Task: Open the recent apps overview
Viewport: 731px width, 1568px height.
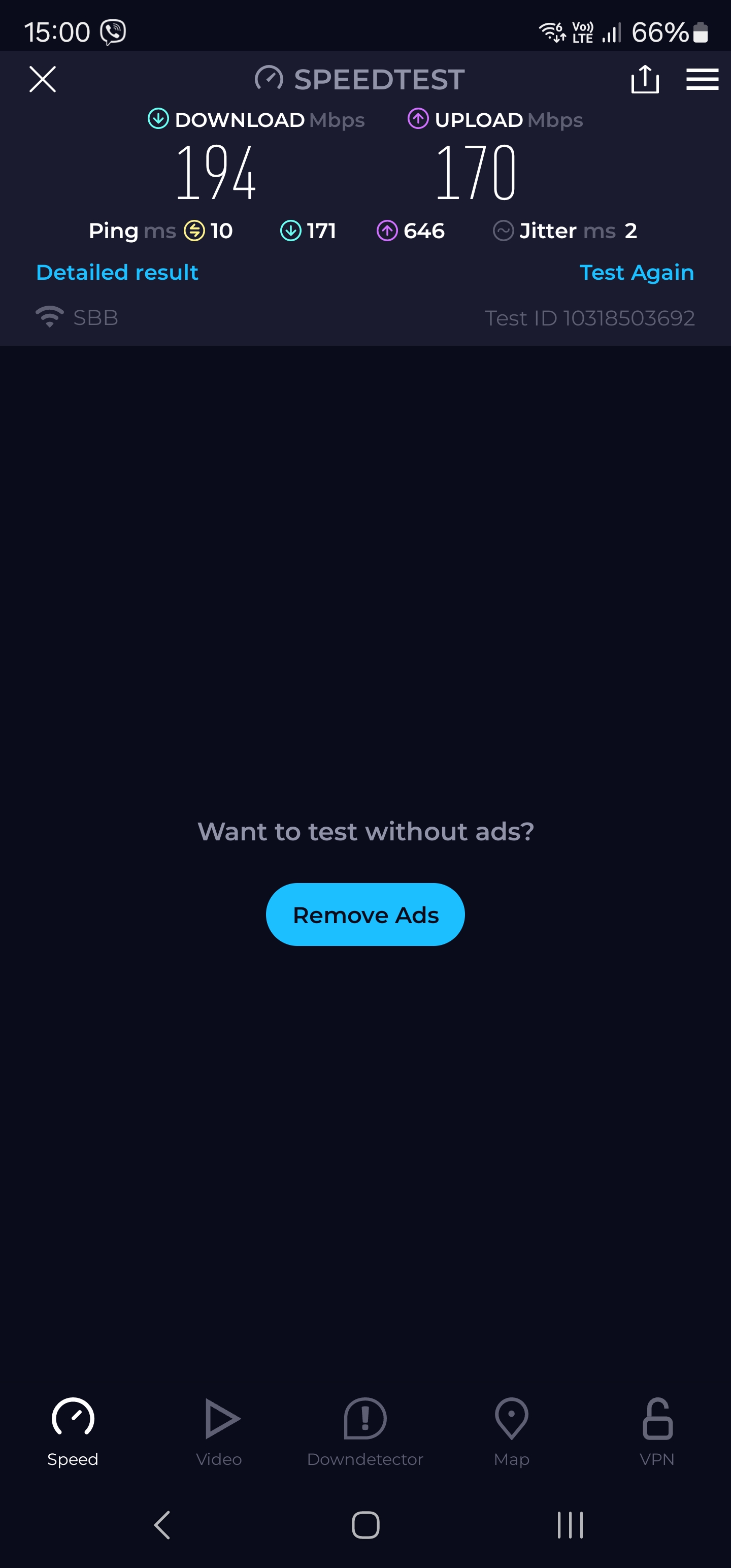Action: 570,1525
